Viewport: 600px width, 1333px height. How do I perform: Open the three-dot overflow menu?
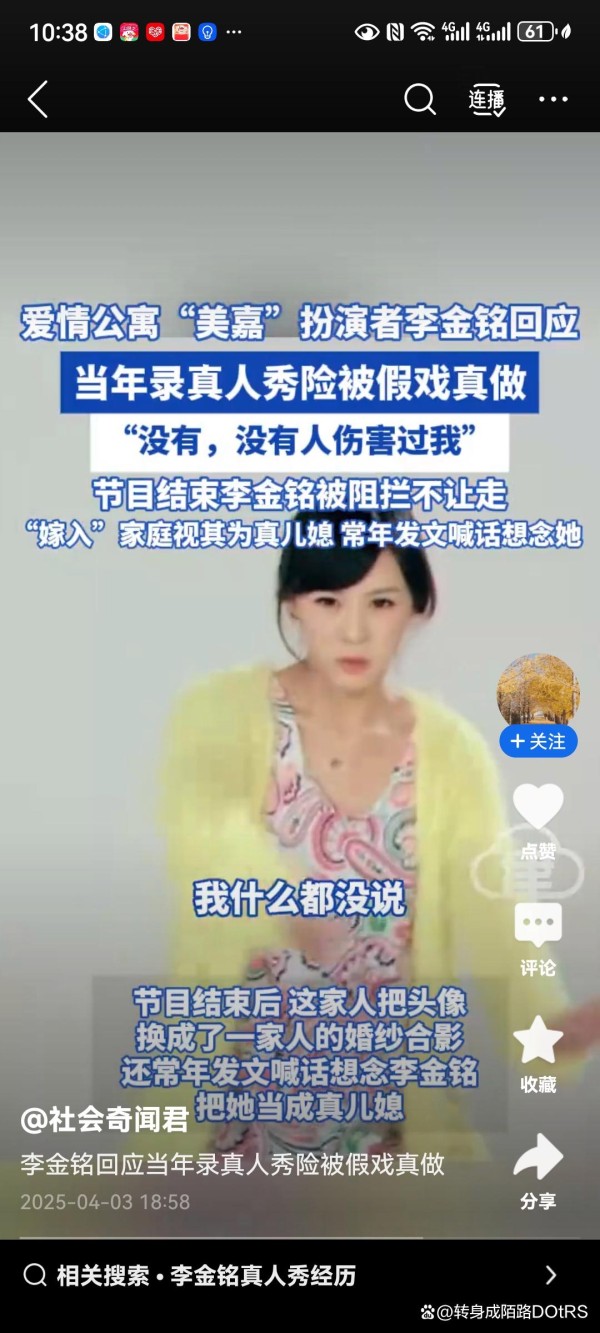553,100
